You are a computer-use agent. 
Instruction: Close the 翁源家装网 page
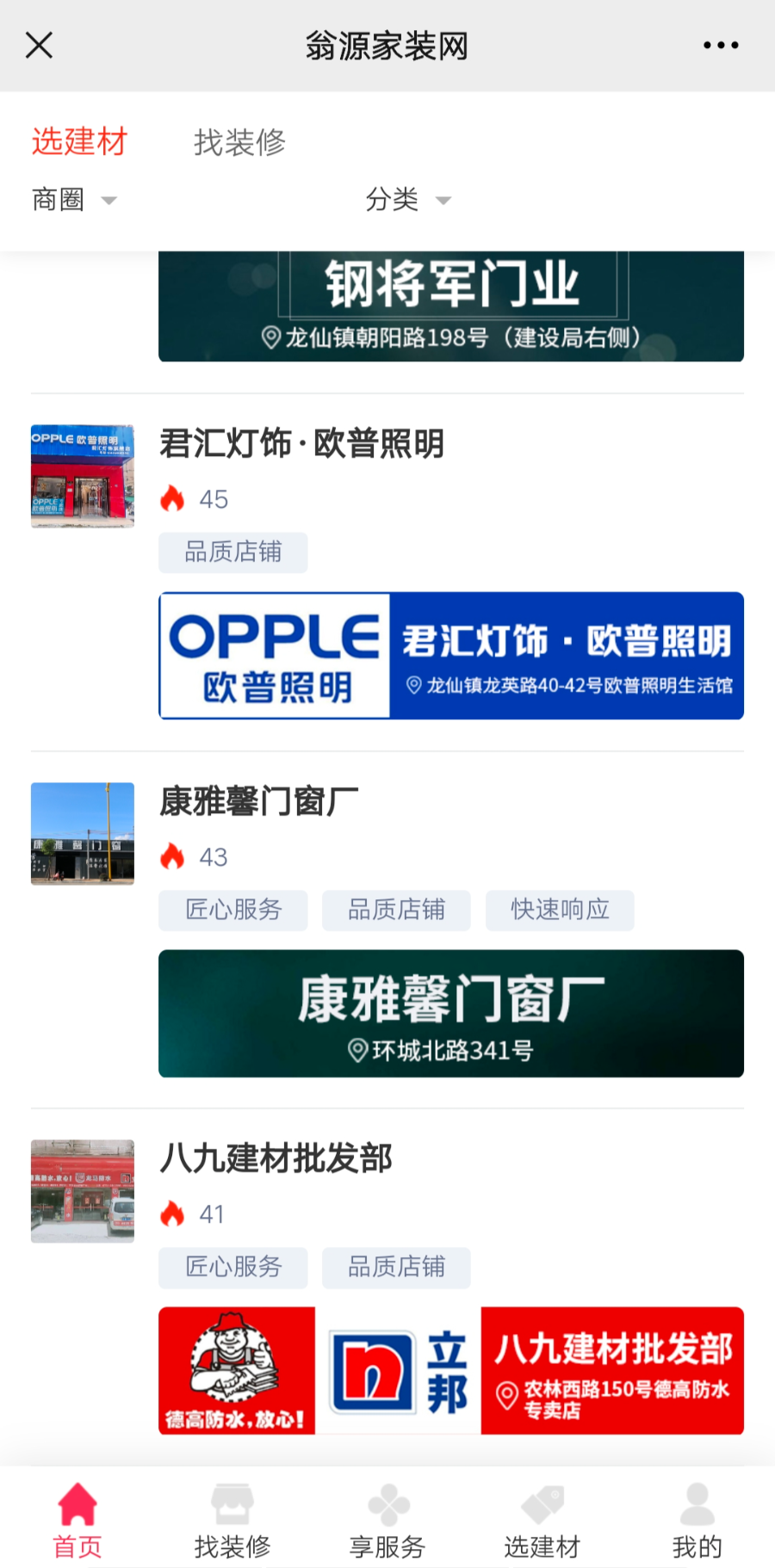point(39,46)
